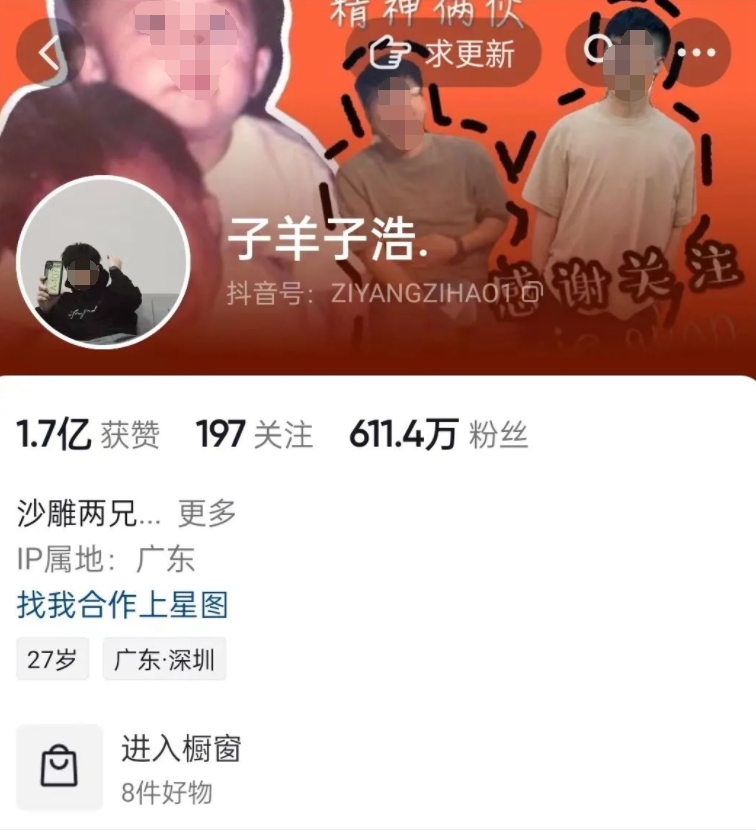
Task: Expand bio with 更多
Action: pos(207,513)
